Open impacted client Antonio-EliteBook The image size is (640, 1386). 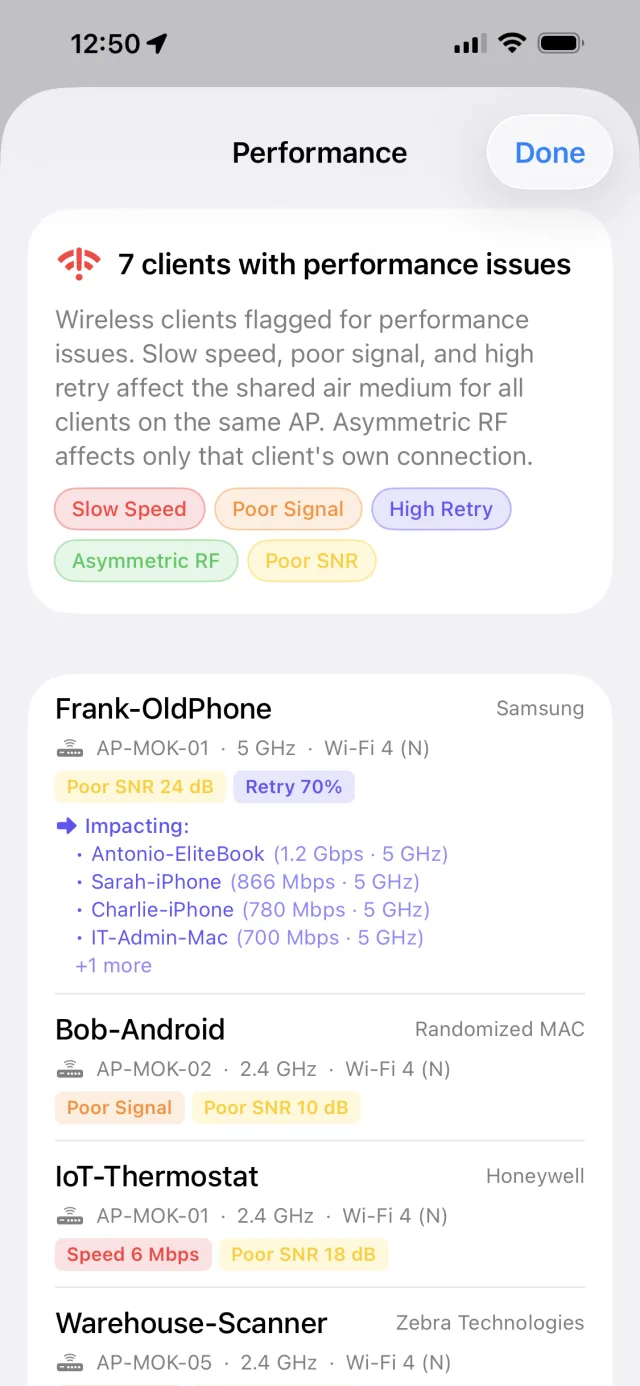tap(178, 854)
